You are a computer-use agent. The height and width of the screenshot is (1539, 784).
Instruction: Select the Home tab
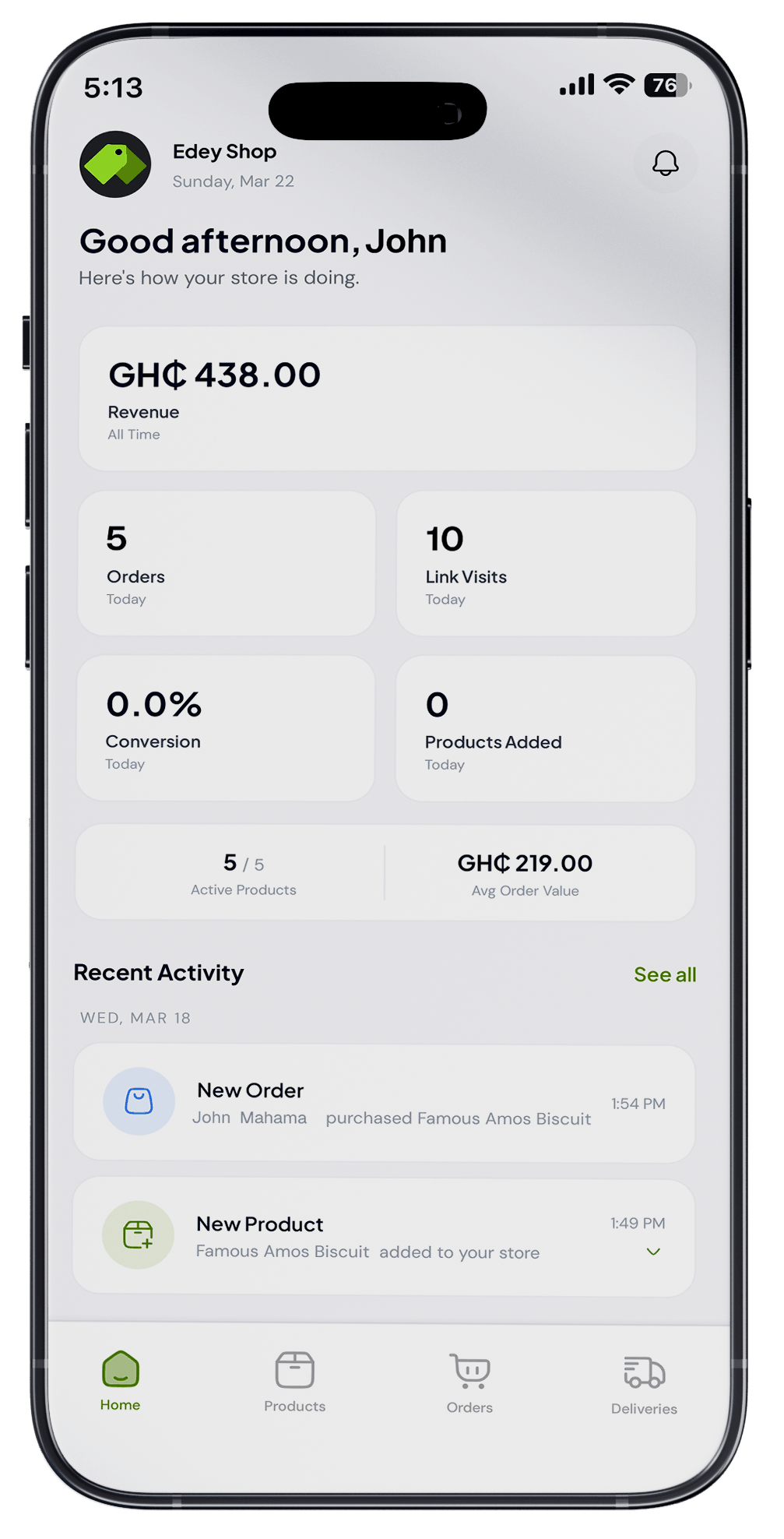pyautogui.click(x=120, y=1381)
